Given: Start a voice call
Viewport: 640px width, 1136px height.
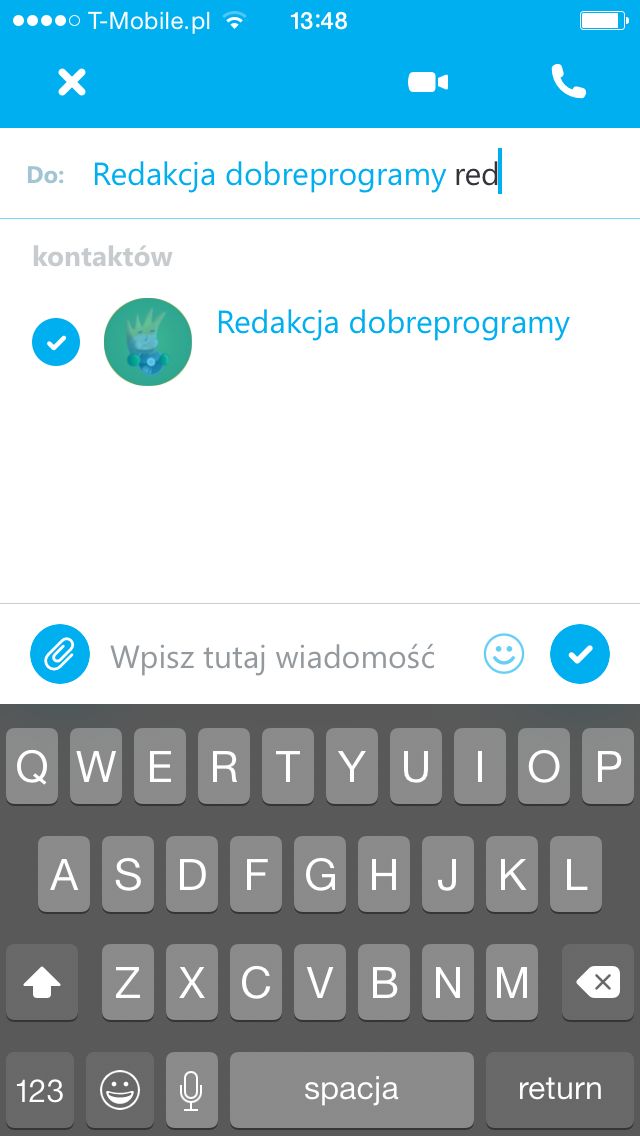Looking at the screenshot, I should point(568,81).
